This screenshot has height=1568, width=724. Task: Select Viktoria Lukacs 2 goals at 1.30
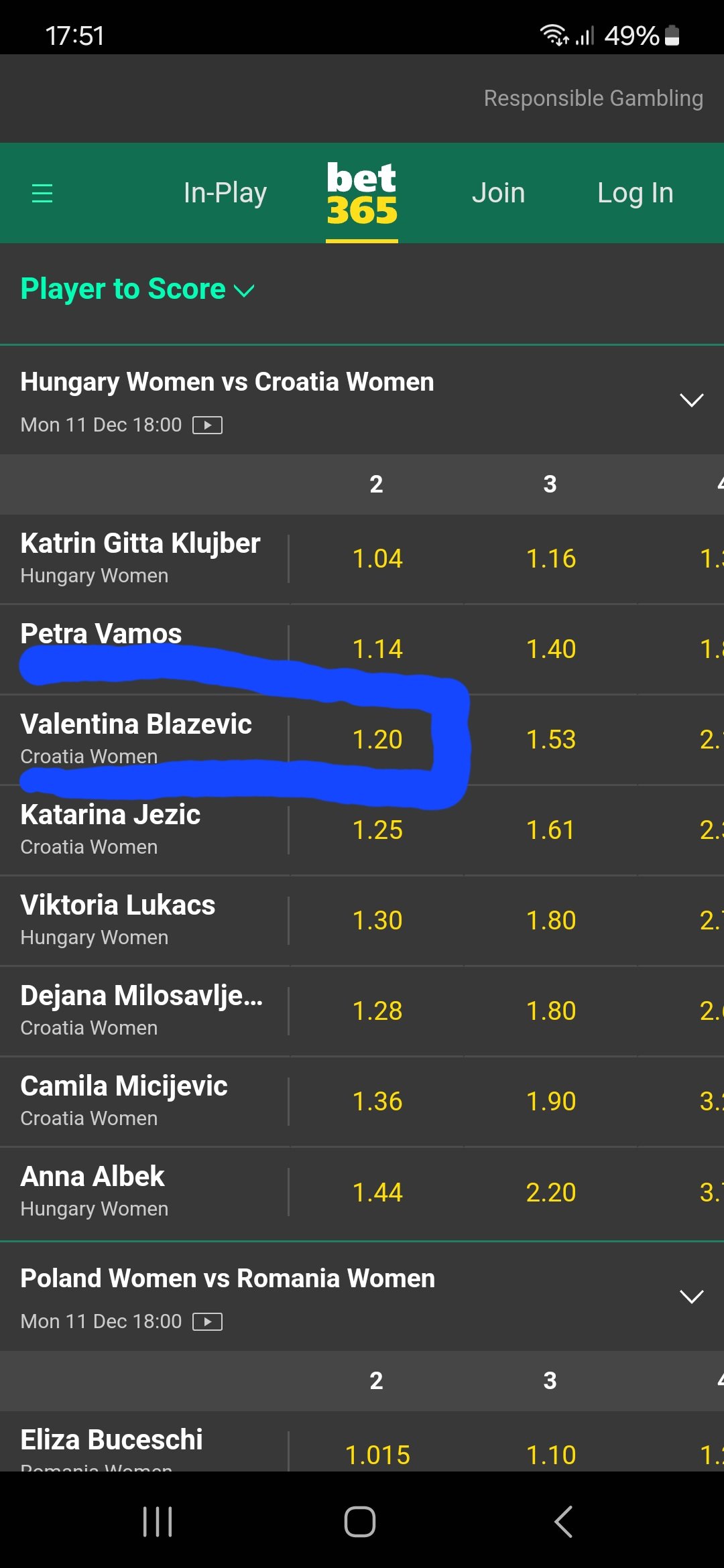[377, 921]
